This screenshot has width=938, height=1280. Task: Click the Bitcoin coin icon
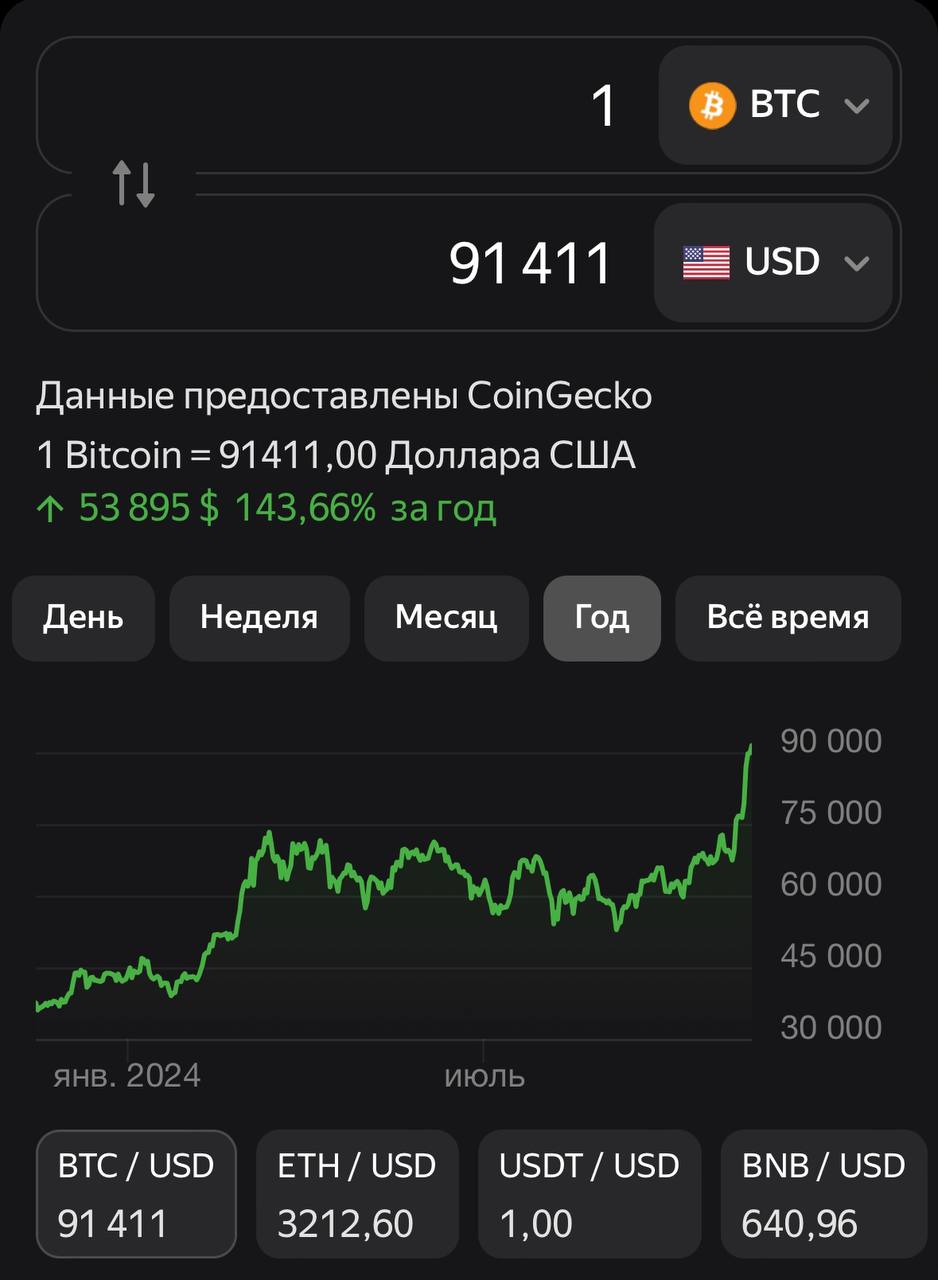[712, 104]
